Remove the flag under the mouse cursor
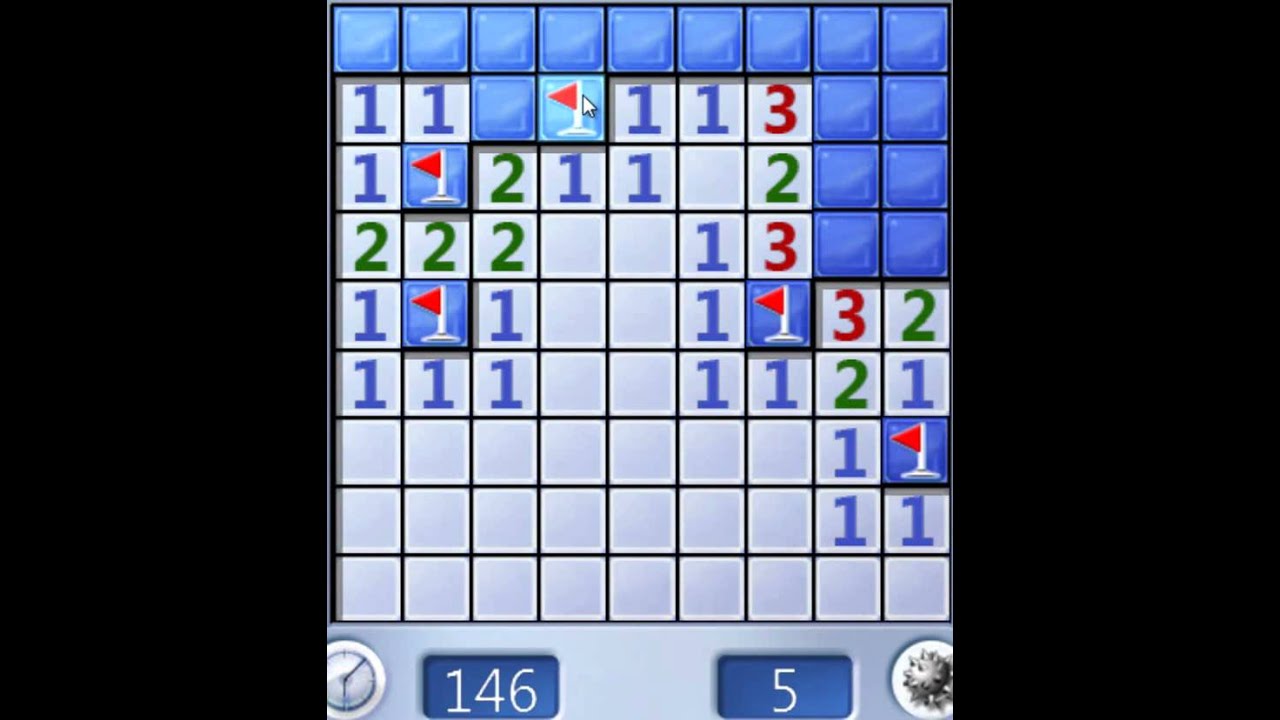Viewport: 1280px width, 720px height. pos(571,108)
